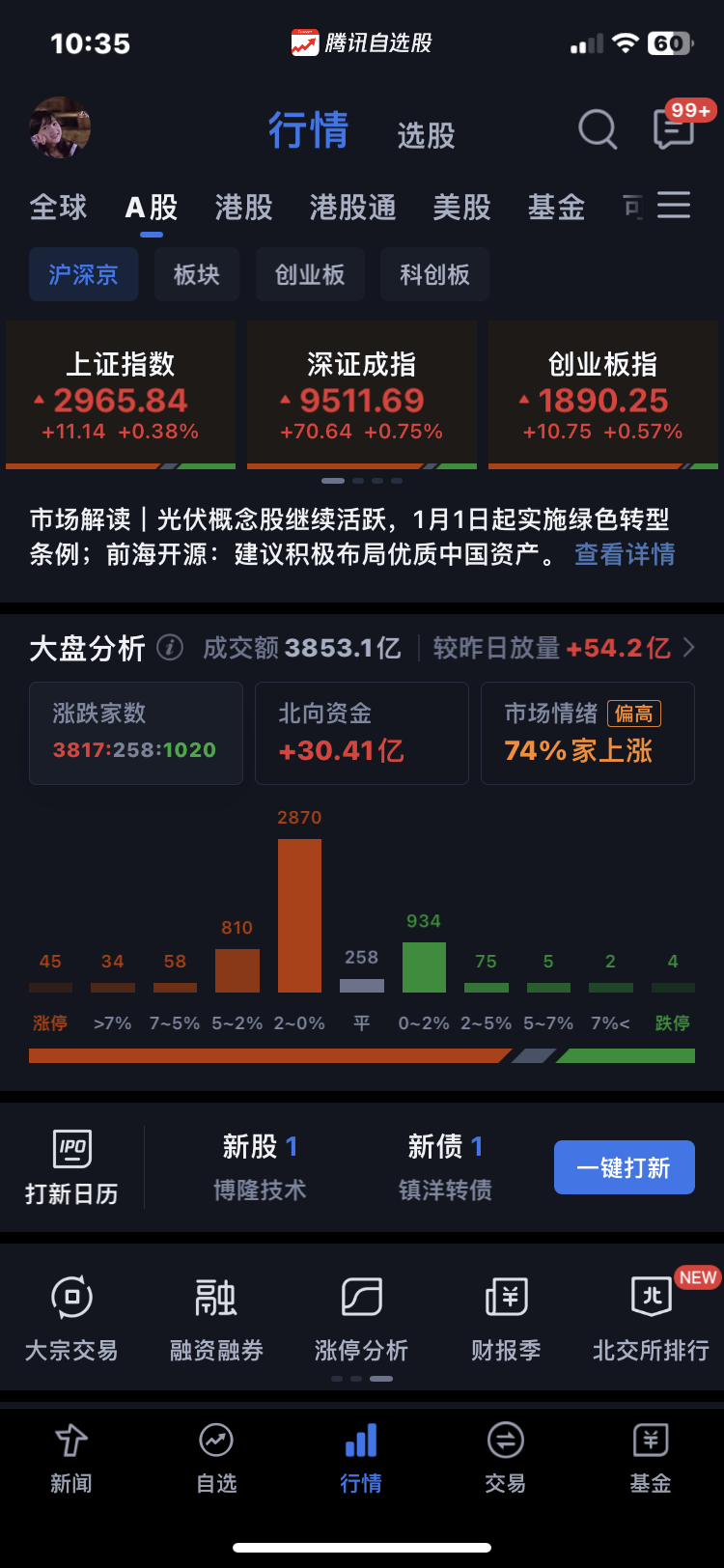
Task: Select the 科创板 chip
Action: [x=435, y=274]
